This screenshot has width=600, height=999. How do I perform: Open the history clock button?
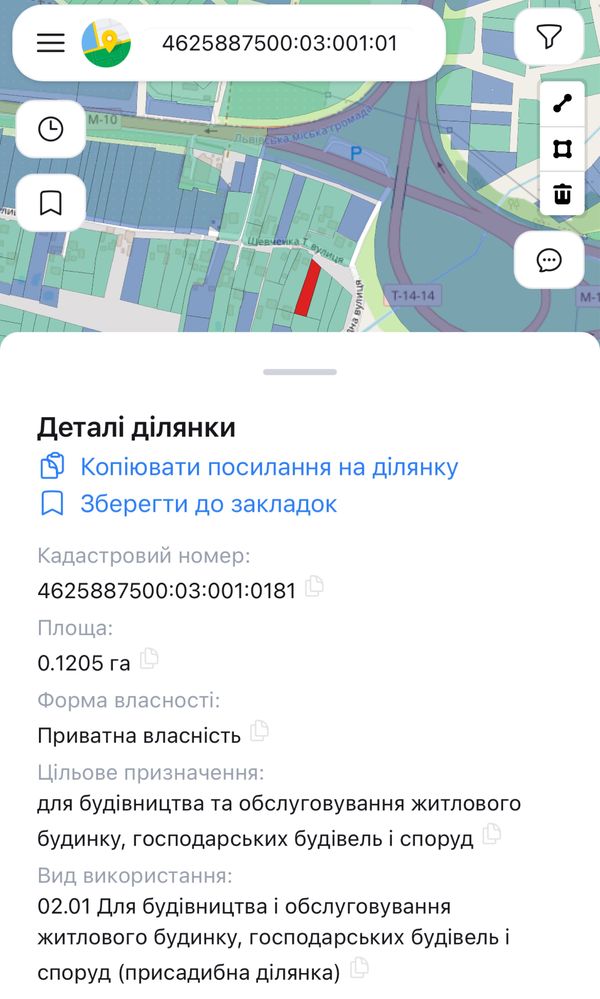tap(51, 129)
